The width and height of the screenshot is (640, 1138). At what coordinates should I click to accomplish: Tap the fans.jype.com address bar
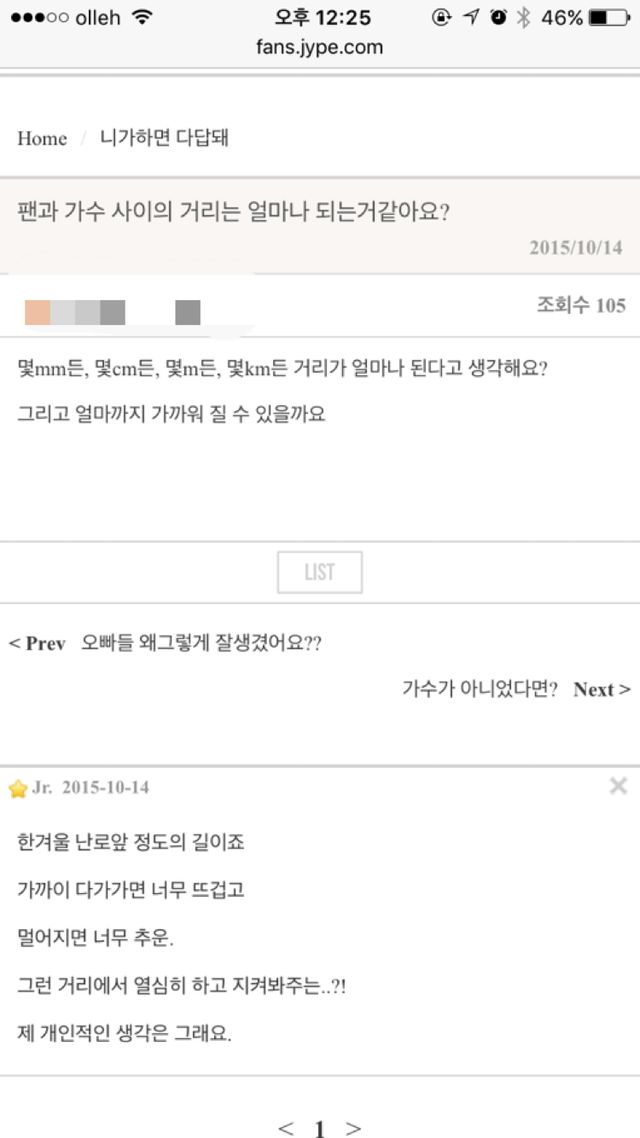point(319,47)
